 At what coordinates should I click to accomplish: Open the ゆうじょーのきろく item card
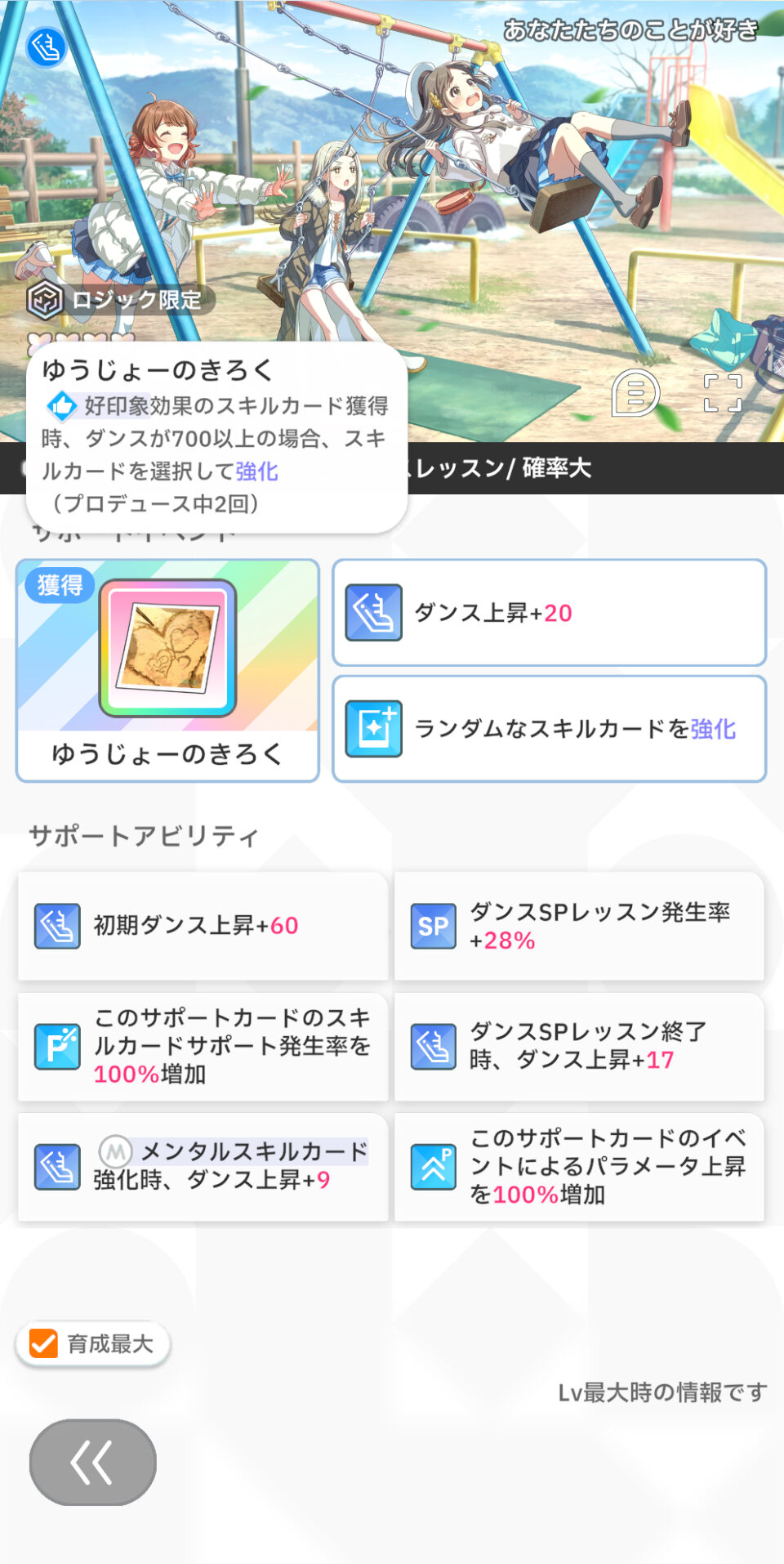167,670
